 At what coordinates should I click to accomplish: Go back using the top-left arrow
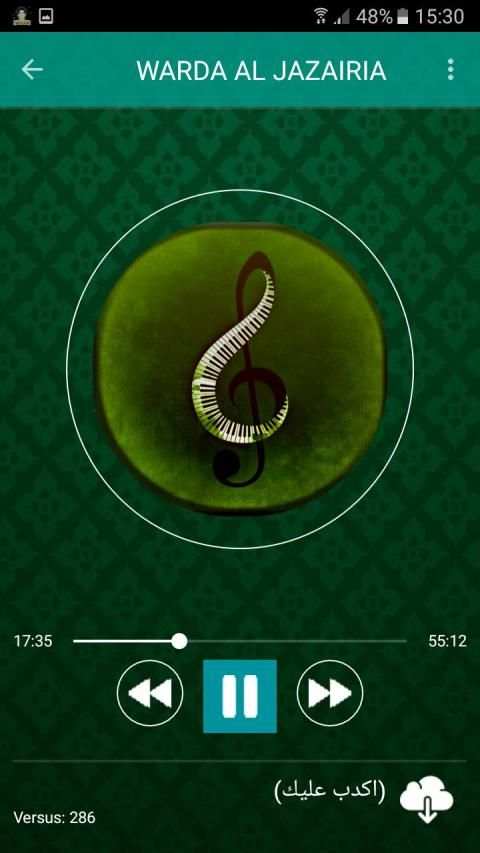click(x=32, y=70)
